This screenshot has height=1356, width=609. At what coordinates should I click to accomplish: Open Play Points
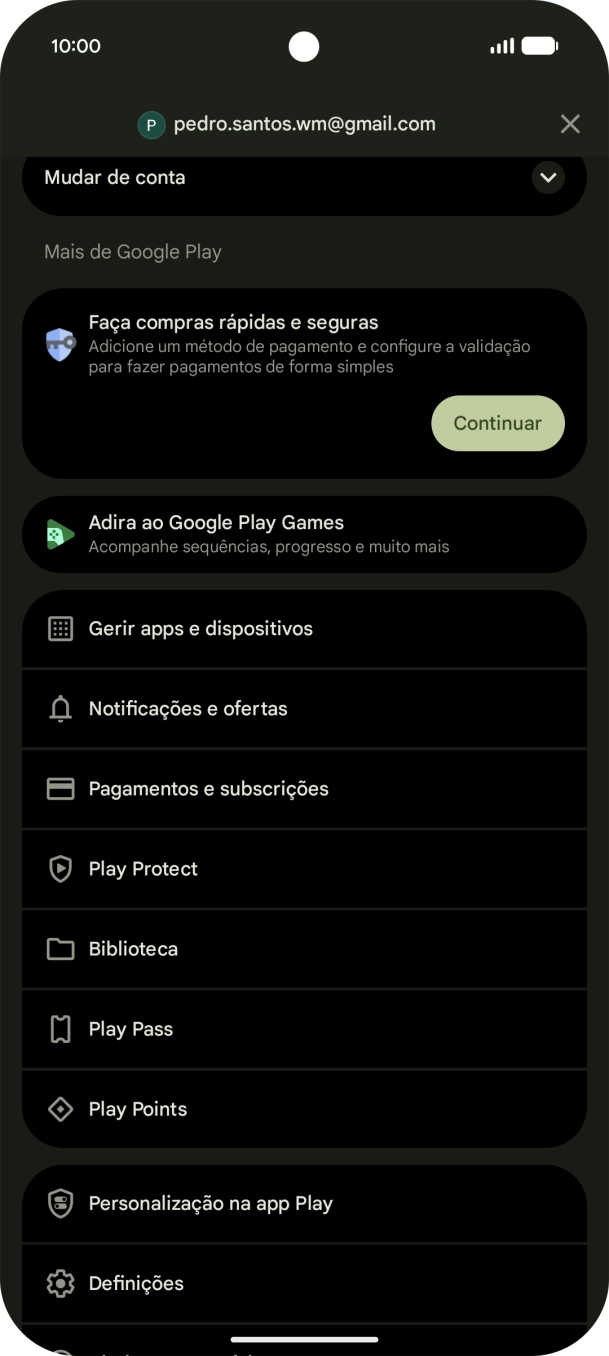coord(304,1109)
